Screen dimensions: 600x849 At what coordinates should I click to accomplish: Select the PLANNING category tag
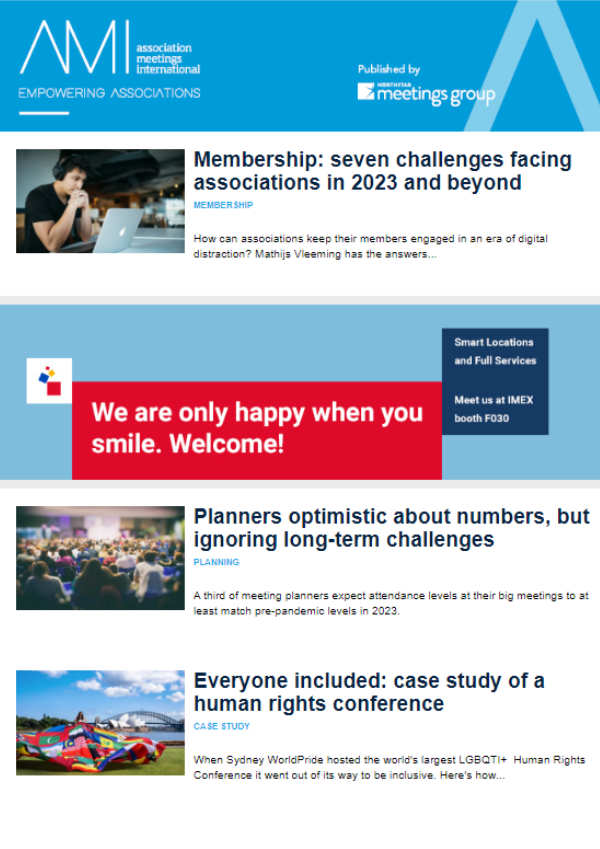coord(216,562)
